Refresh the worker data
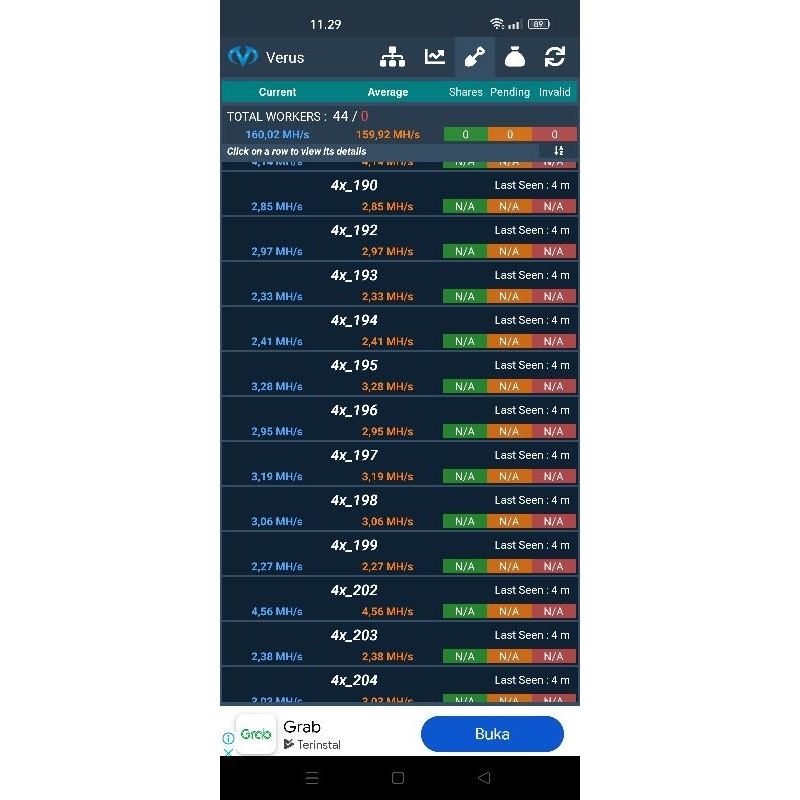The height and width of the screenshot is (800, 800). pos(555,57)
